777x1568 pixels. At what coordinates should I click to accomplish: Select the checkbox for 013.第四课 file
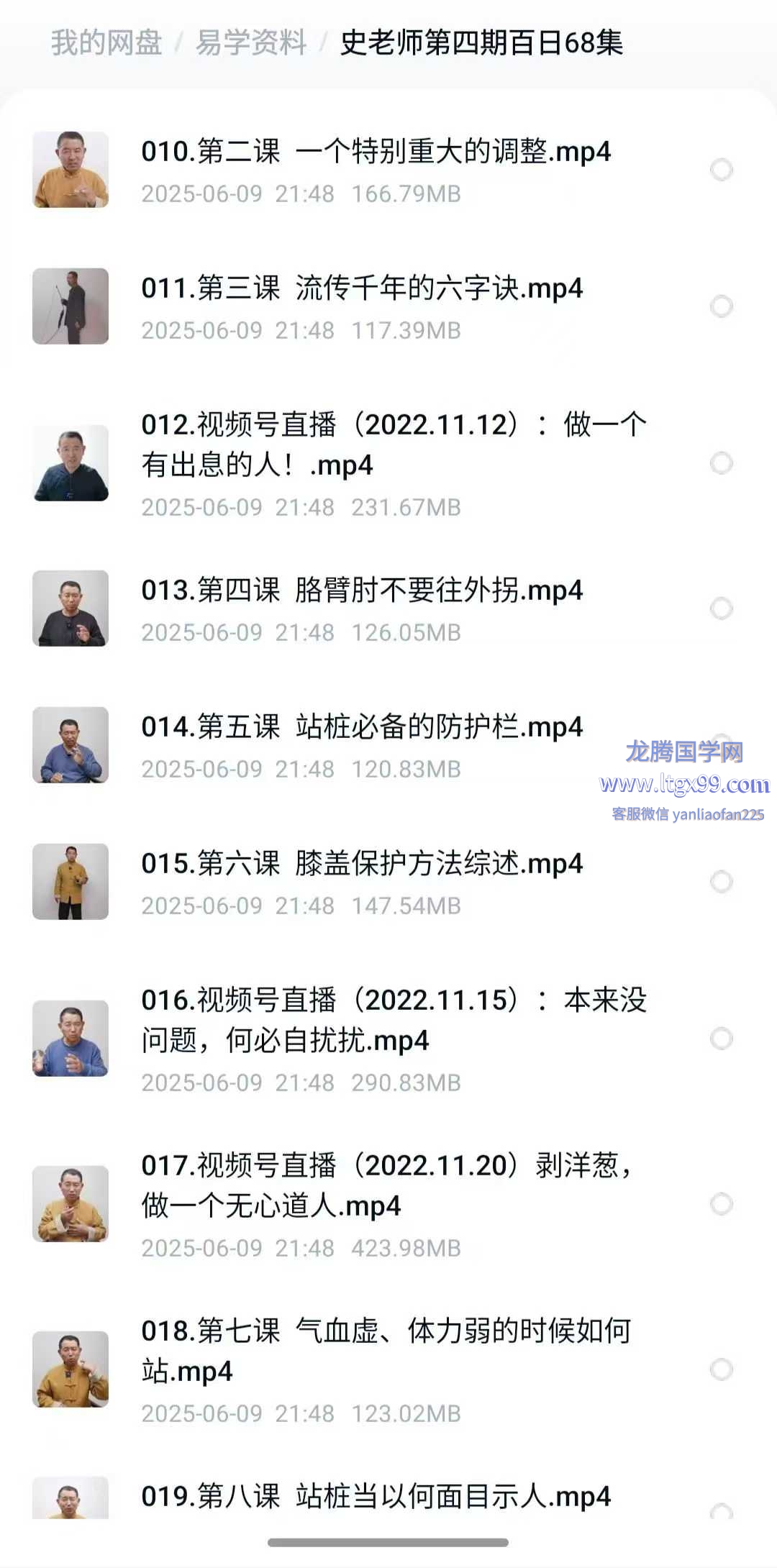click(721, 608)
